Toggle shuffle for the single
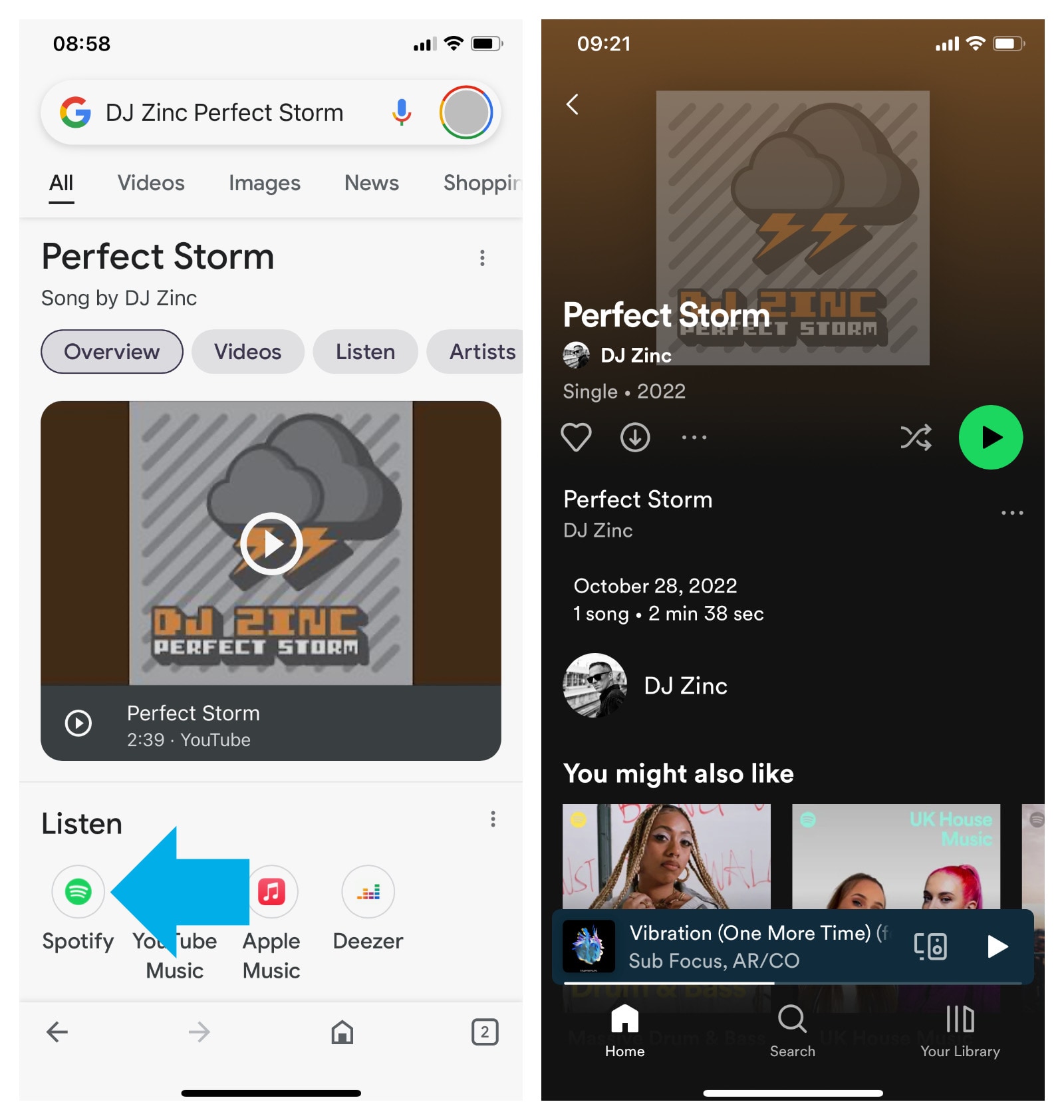Screen dimensions: 1064x1120 [x=916, y=437]
